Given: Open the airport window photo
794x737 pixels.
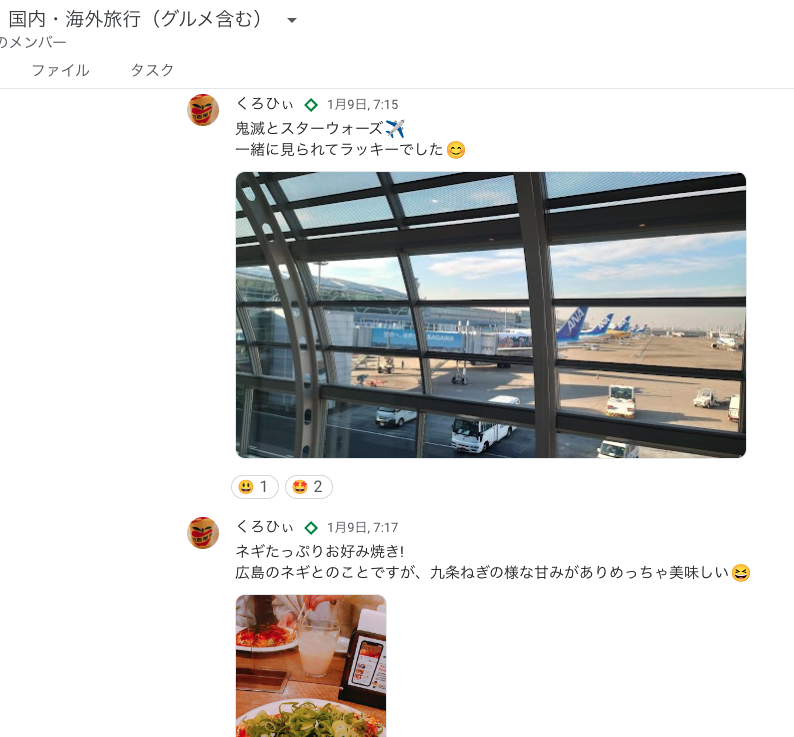Looking at the screenshot, I should point(490,315).
